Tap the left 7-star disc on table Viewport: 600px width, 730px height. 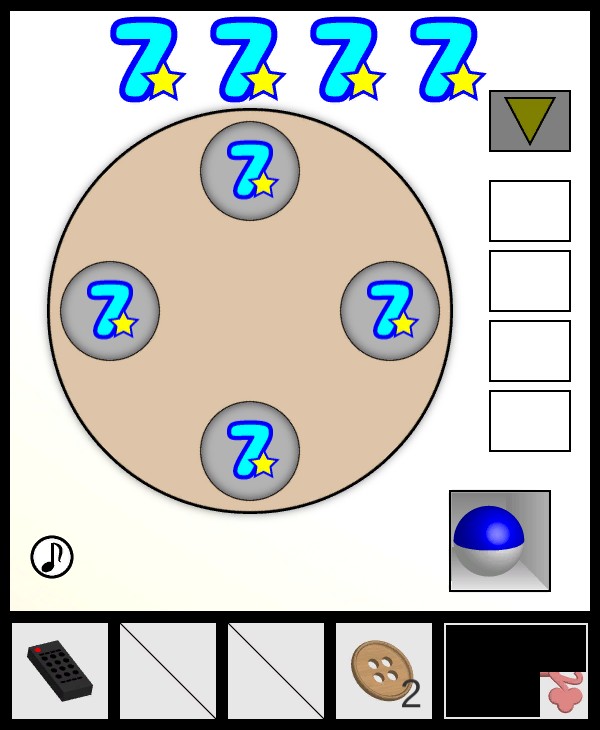click(110, 311)
